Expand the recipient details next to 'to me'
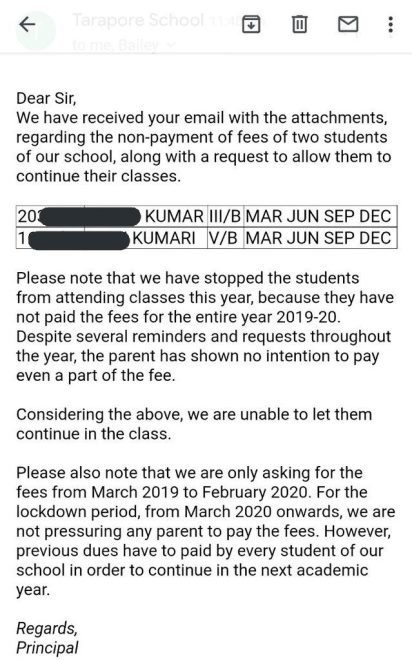The image size is (412, 660). click(170, 44)
